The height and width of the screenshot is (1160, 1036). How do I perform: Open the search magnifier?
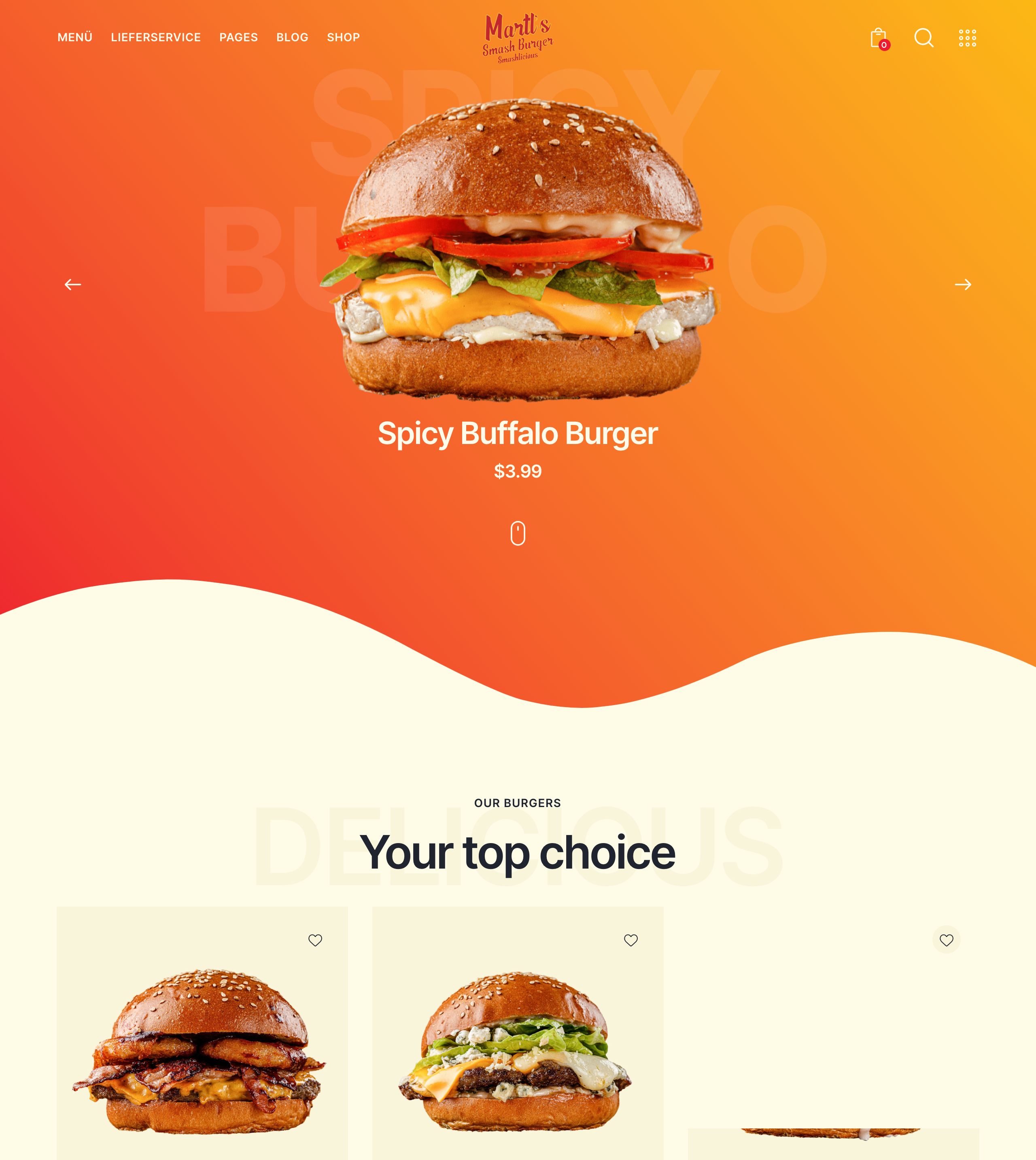(923, 38)
